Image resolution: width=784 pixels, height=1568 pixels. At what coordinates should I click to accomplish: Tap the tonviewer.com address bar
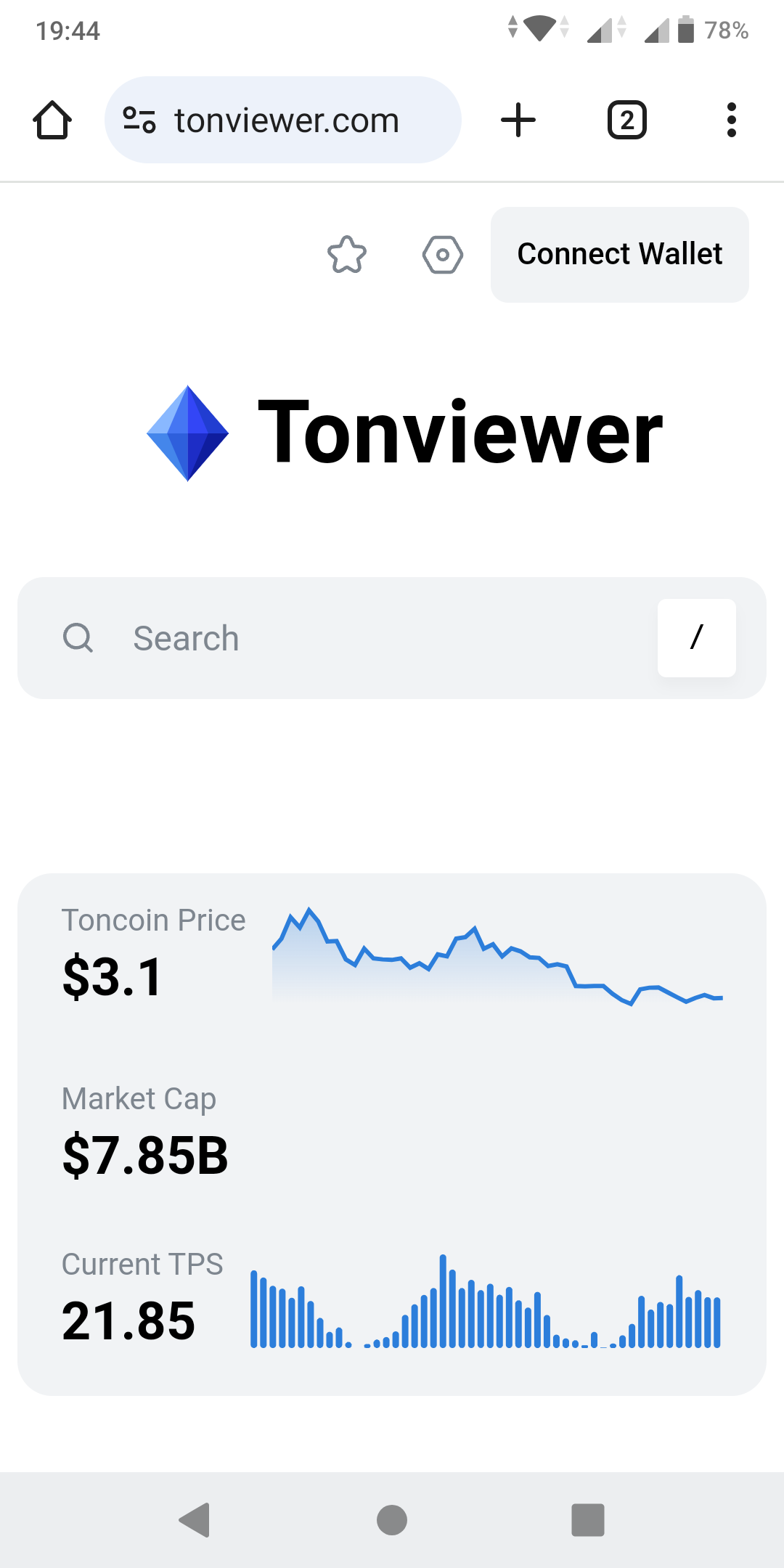[286, 120]
